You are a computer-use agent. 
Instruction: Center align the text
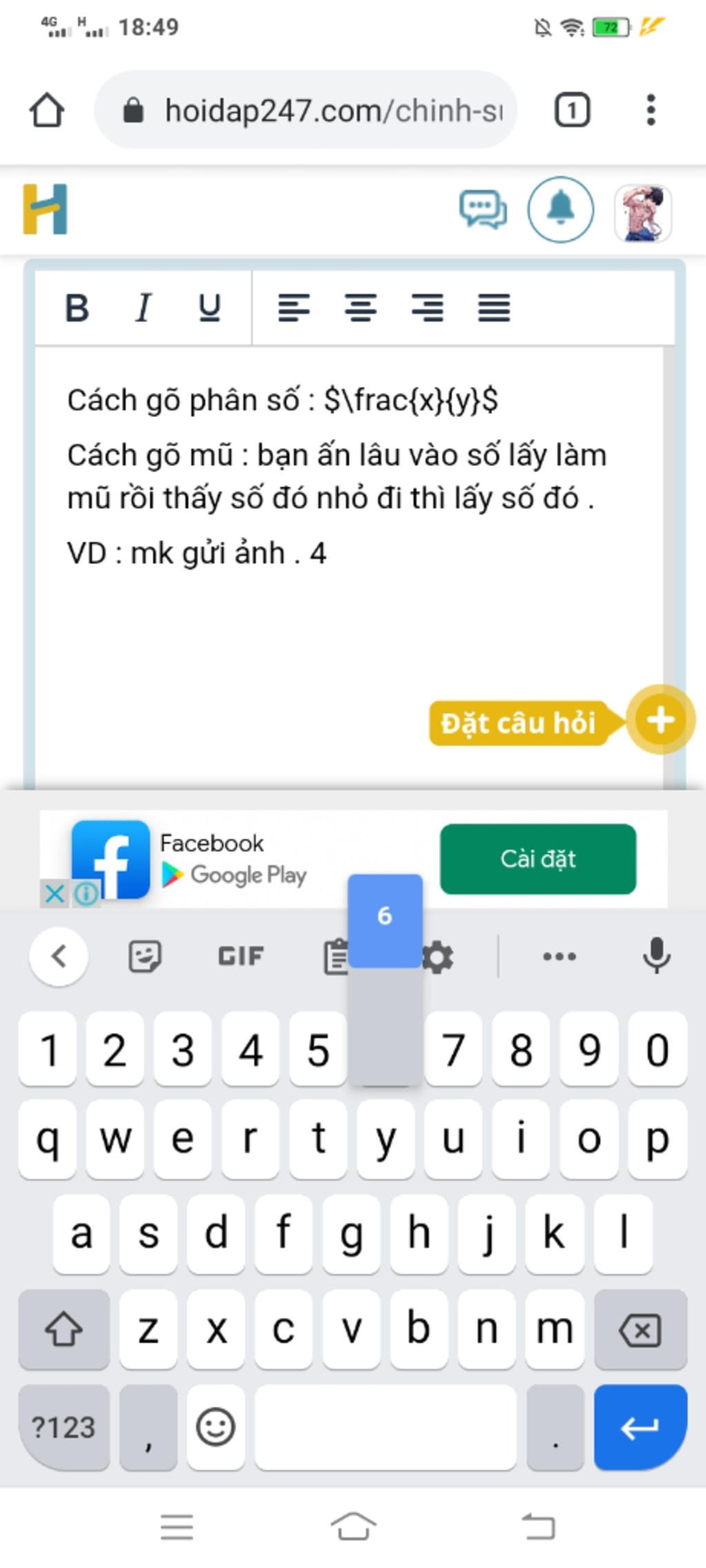click(x=361, y=308)
